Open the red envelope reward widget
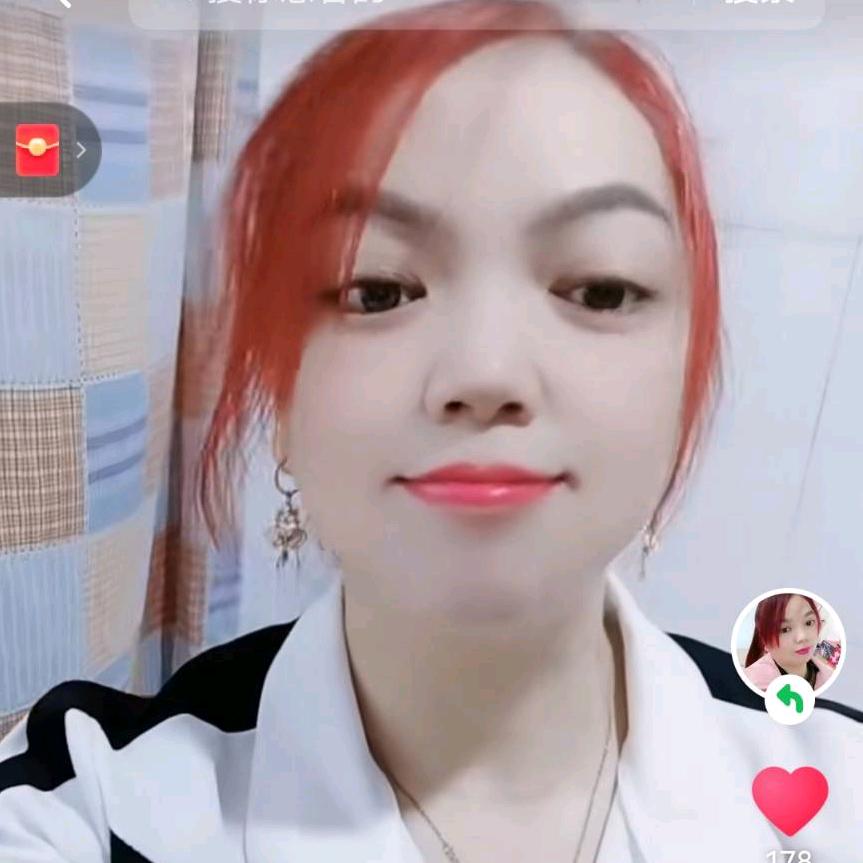The width and height of the screenshot is (863, 863). point(38,150)
